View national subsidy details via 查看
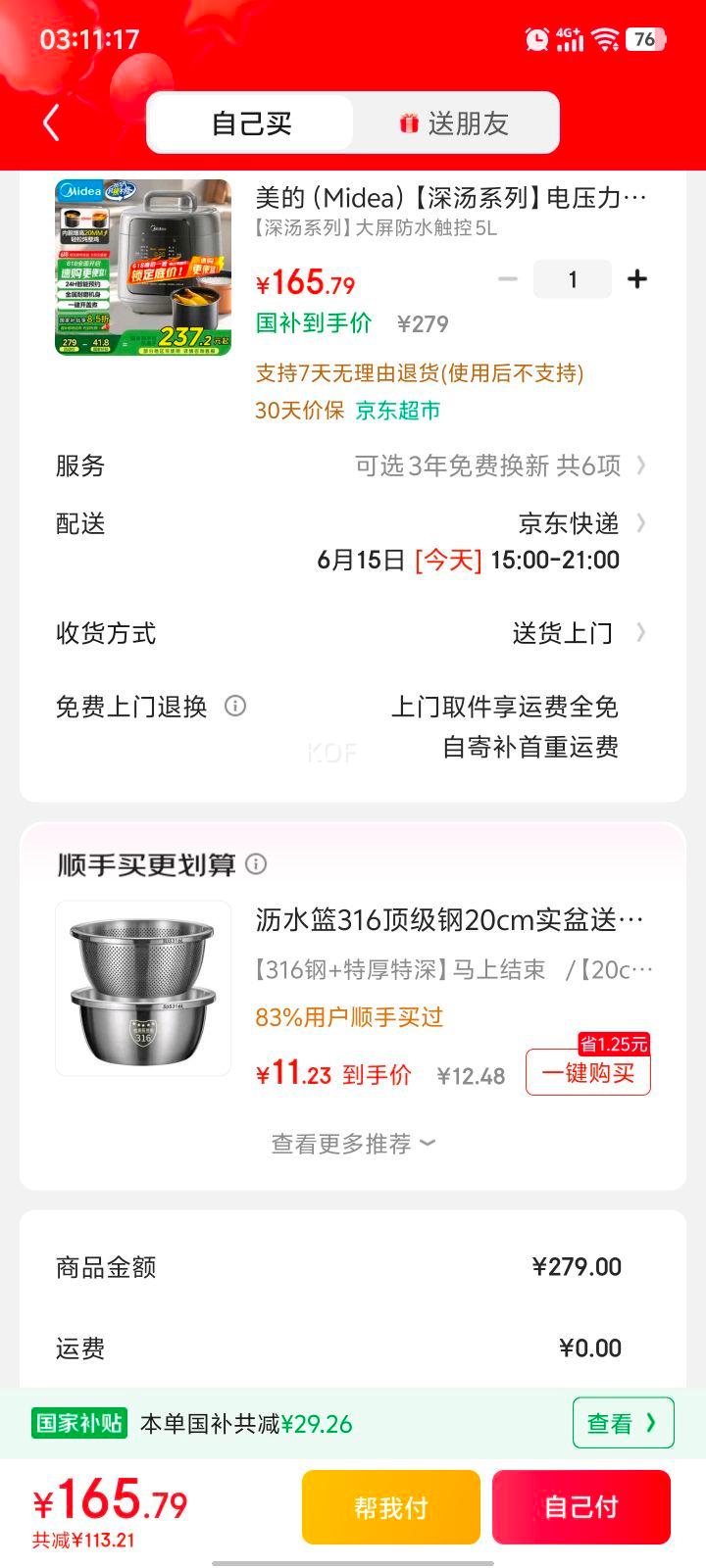The width and height of the screenshot is (706, 1568). (623, 1423)
